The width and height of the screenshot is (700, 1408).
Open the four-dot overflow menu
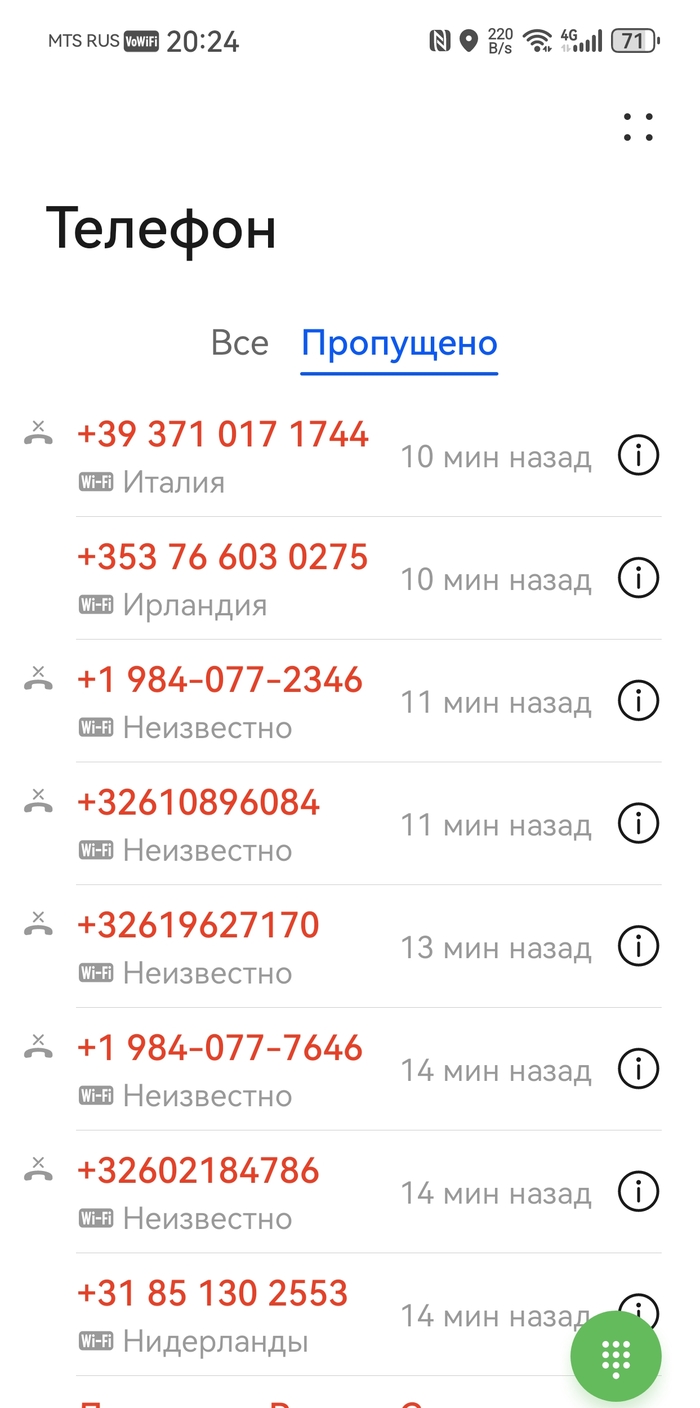click(x=638, y=127)
